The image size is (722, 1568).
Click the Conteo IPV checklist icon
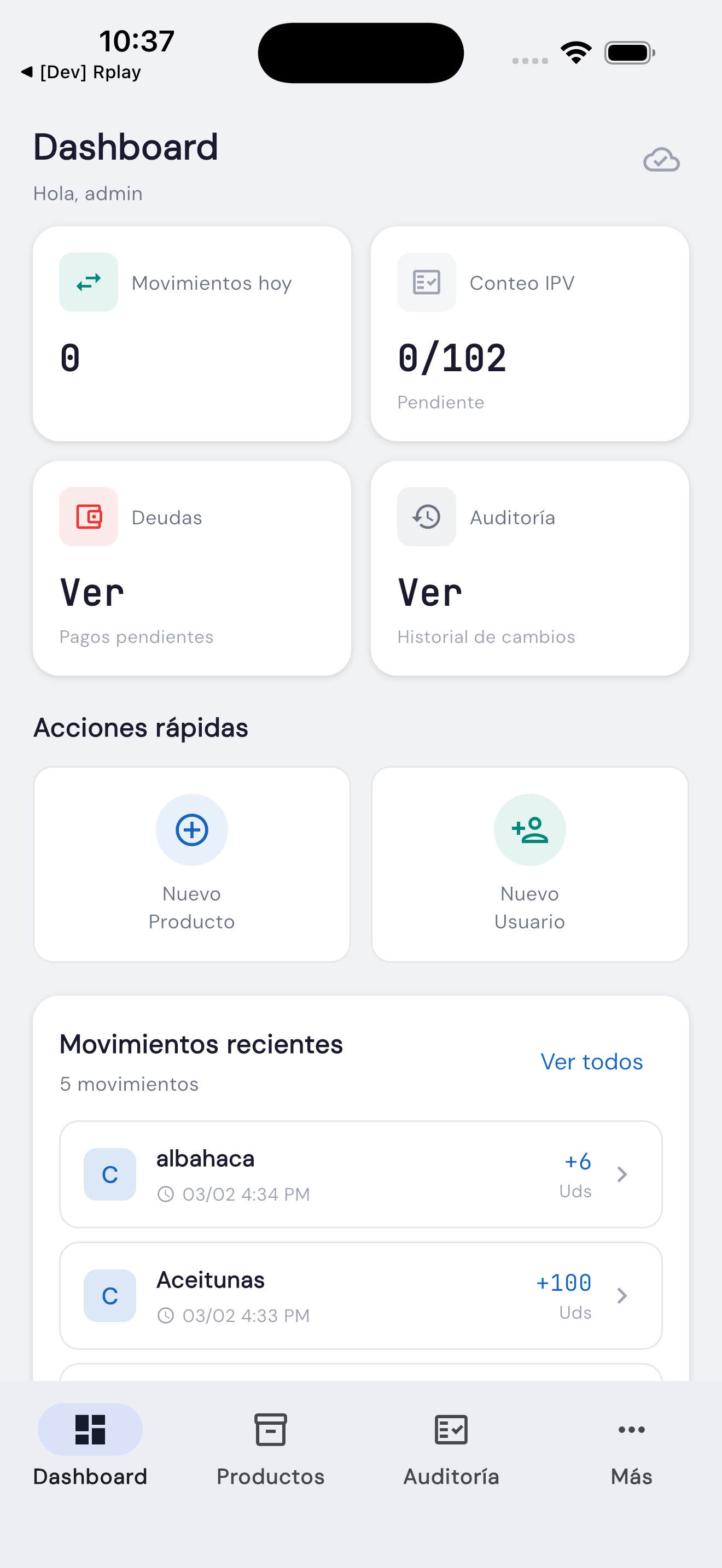426,282
